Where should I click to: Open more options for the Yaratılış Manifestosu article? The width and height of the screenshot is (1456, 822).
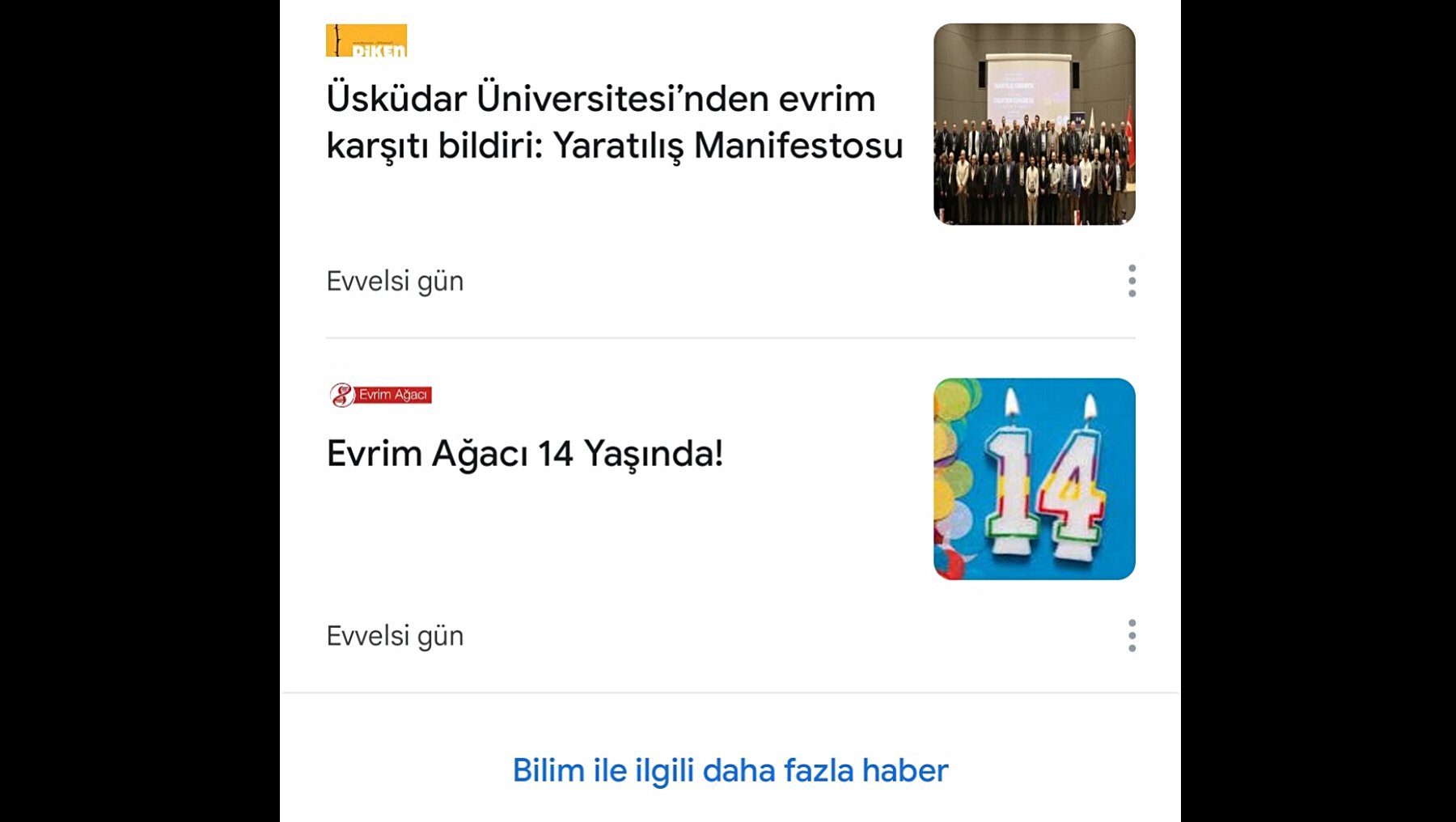(1132, 281)
